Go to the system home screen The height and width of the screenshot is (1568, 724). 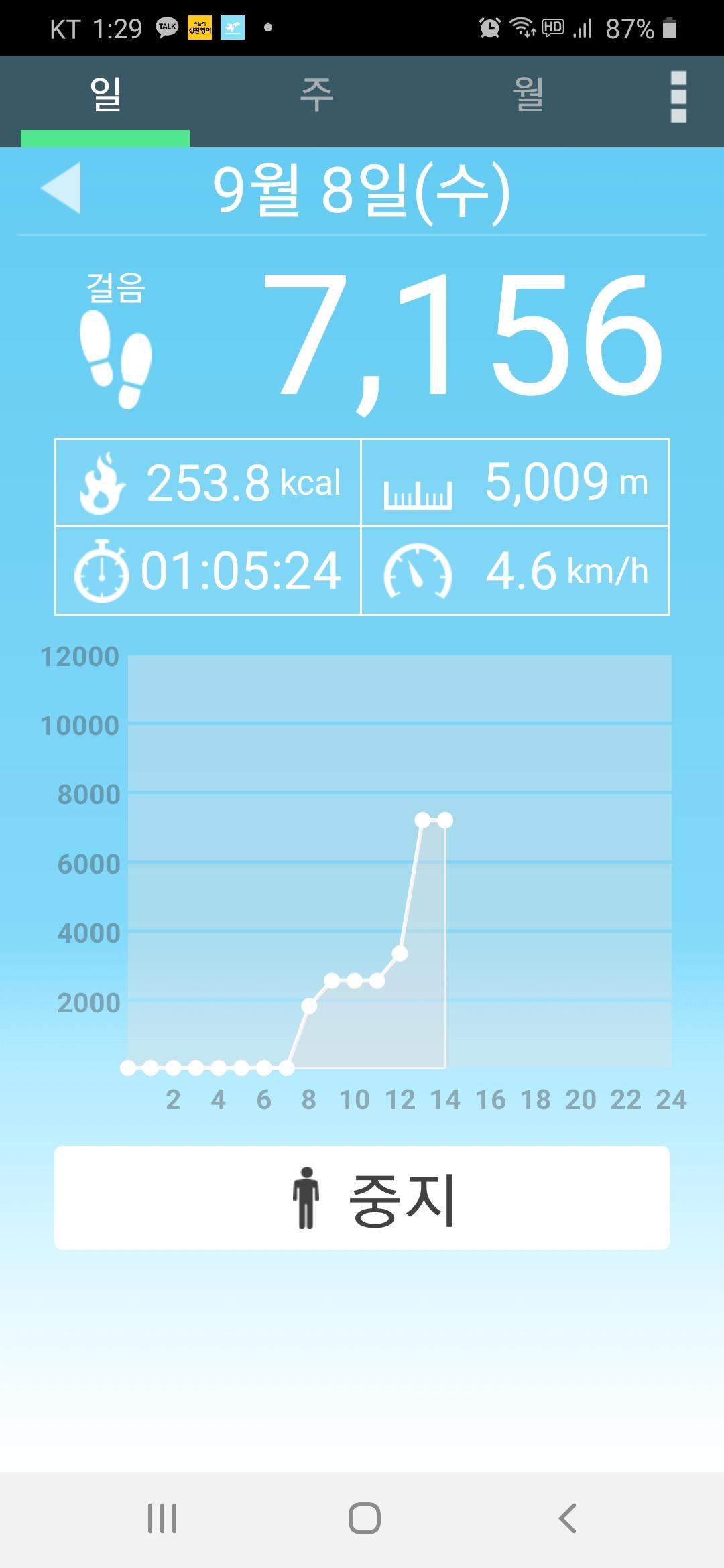tap(364, 1518)
